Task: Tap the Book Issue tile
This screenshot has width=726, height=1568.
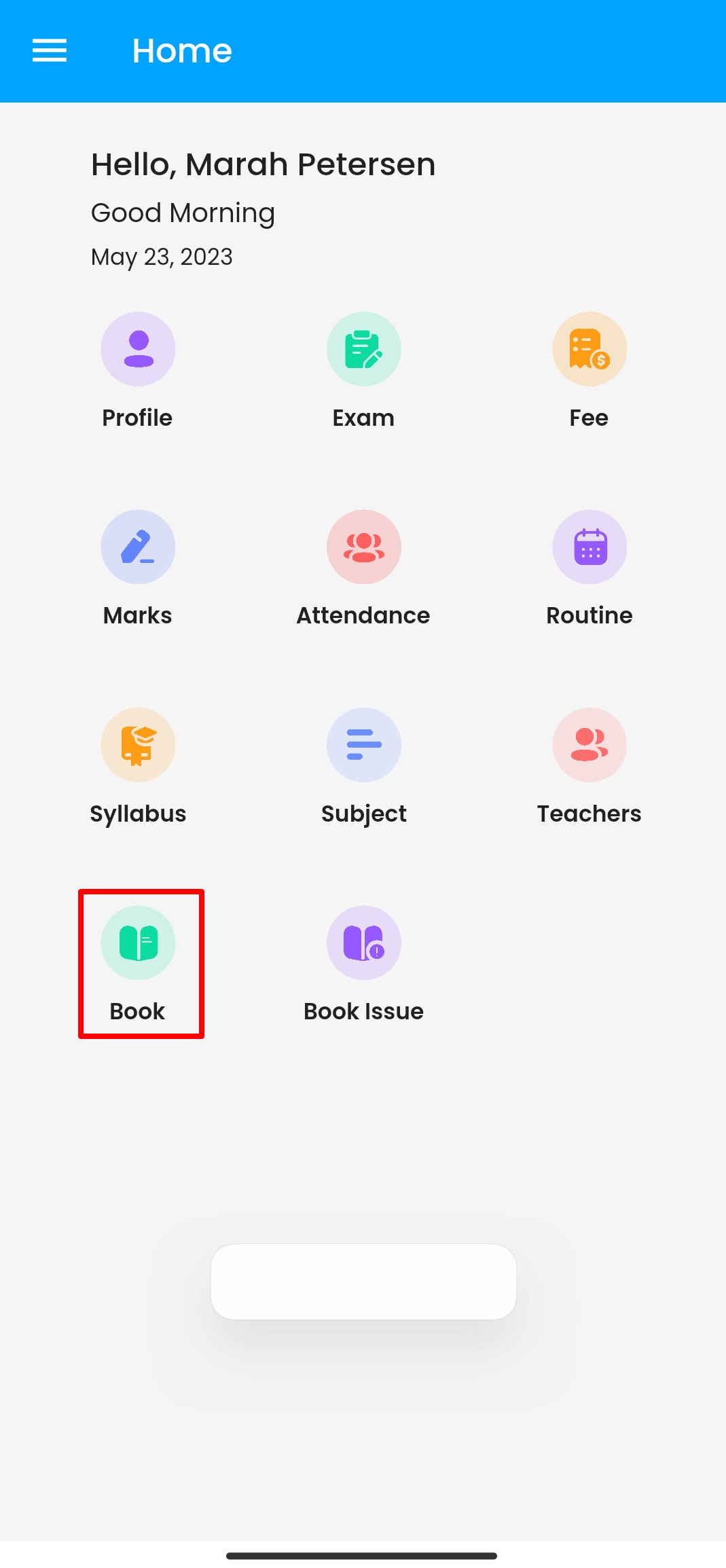Action: coord(363,943)
